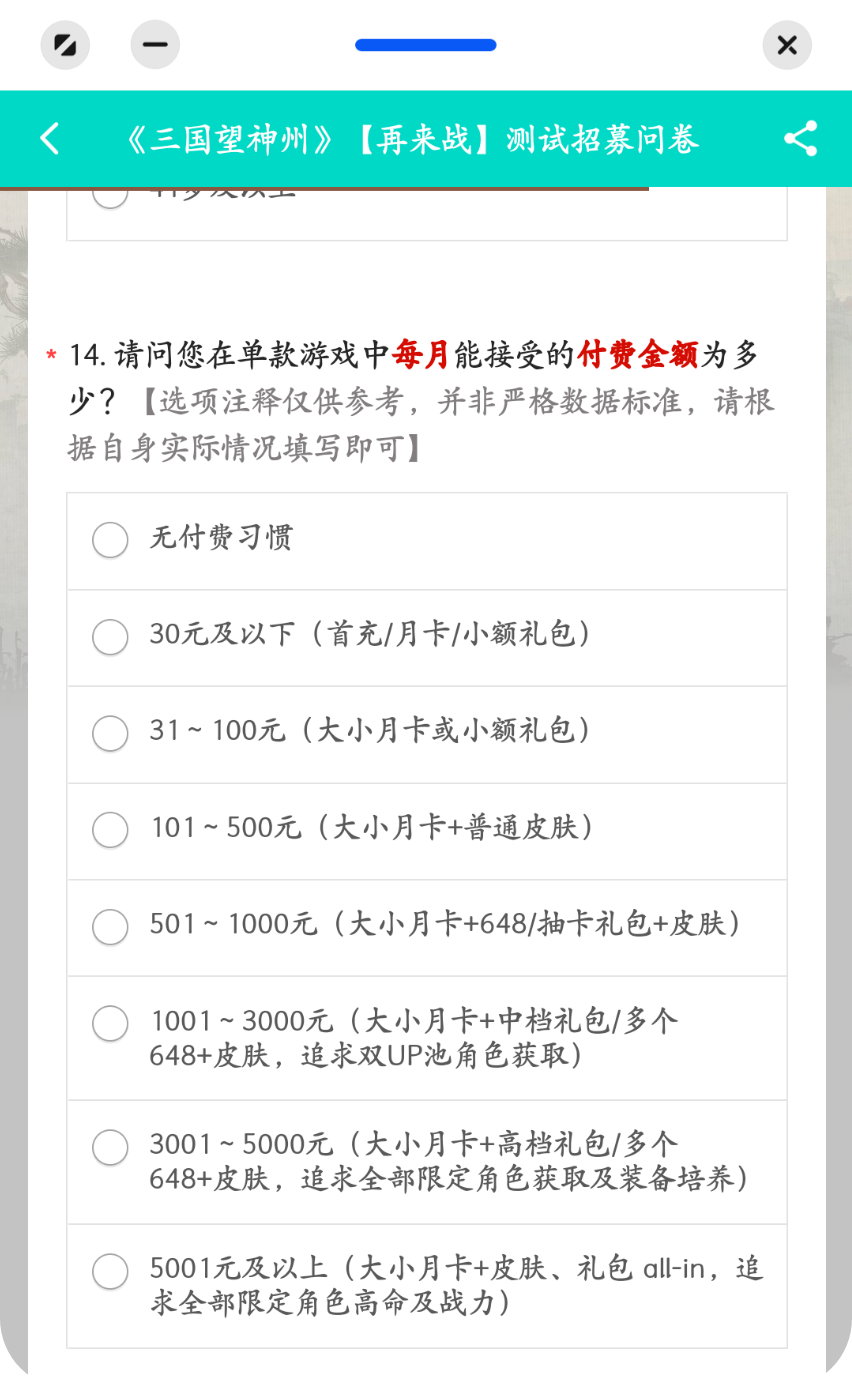
Task: Choose 5001元及以上 as monthly spending
Action: coord(427,1286)
